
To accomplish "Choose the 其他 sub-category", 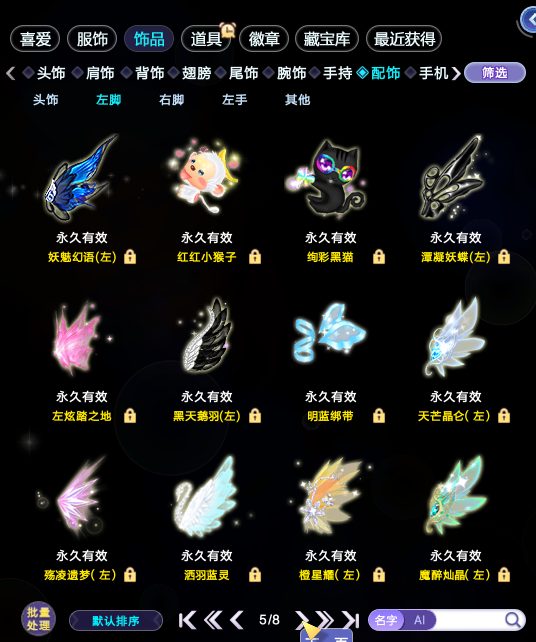I will click(x=297, y=99).
